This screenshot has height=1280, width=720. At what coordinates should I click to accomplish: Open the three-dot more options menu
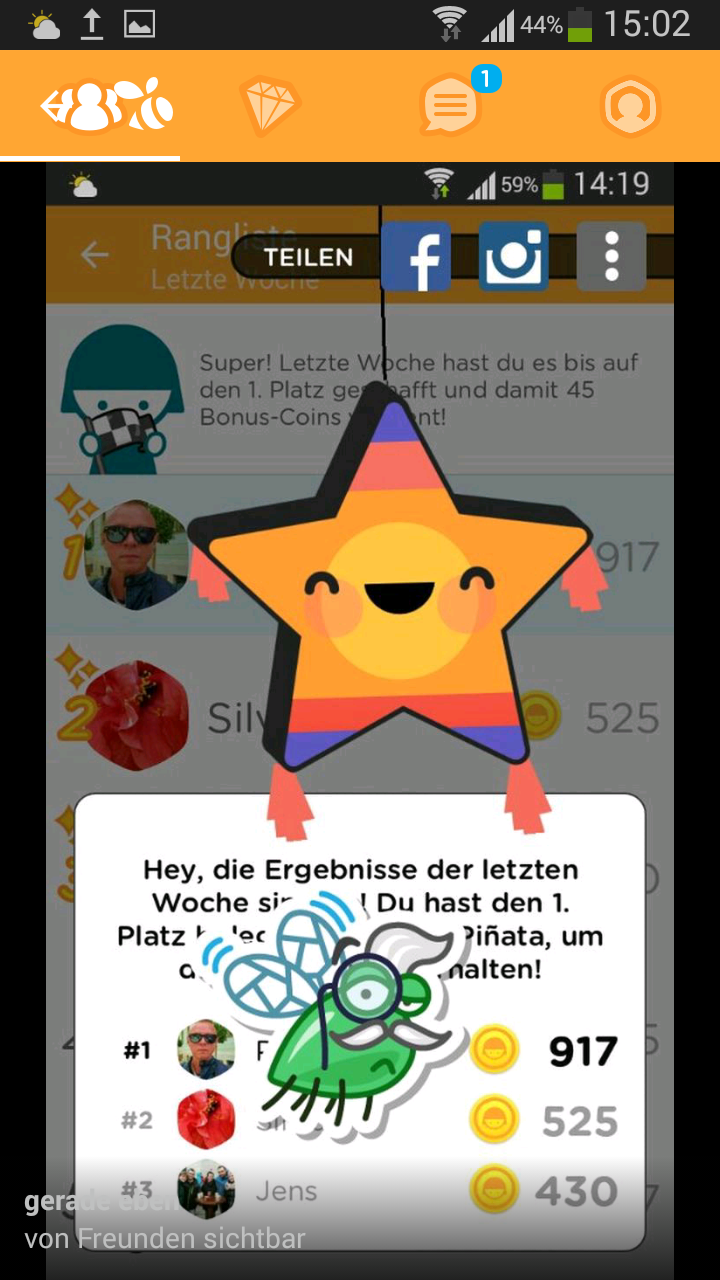(611, 256)
